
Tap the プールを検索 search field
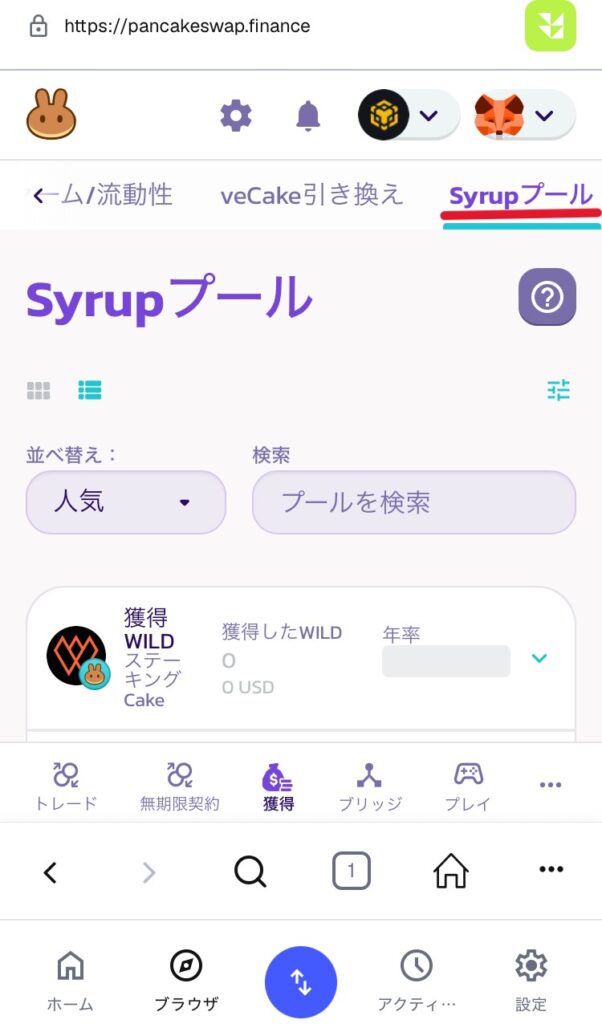414,502
